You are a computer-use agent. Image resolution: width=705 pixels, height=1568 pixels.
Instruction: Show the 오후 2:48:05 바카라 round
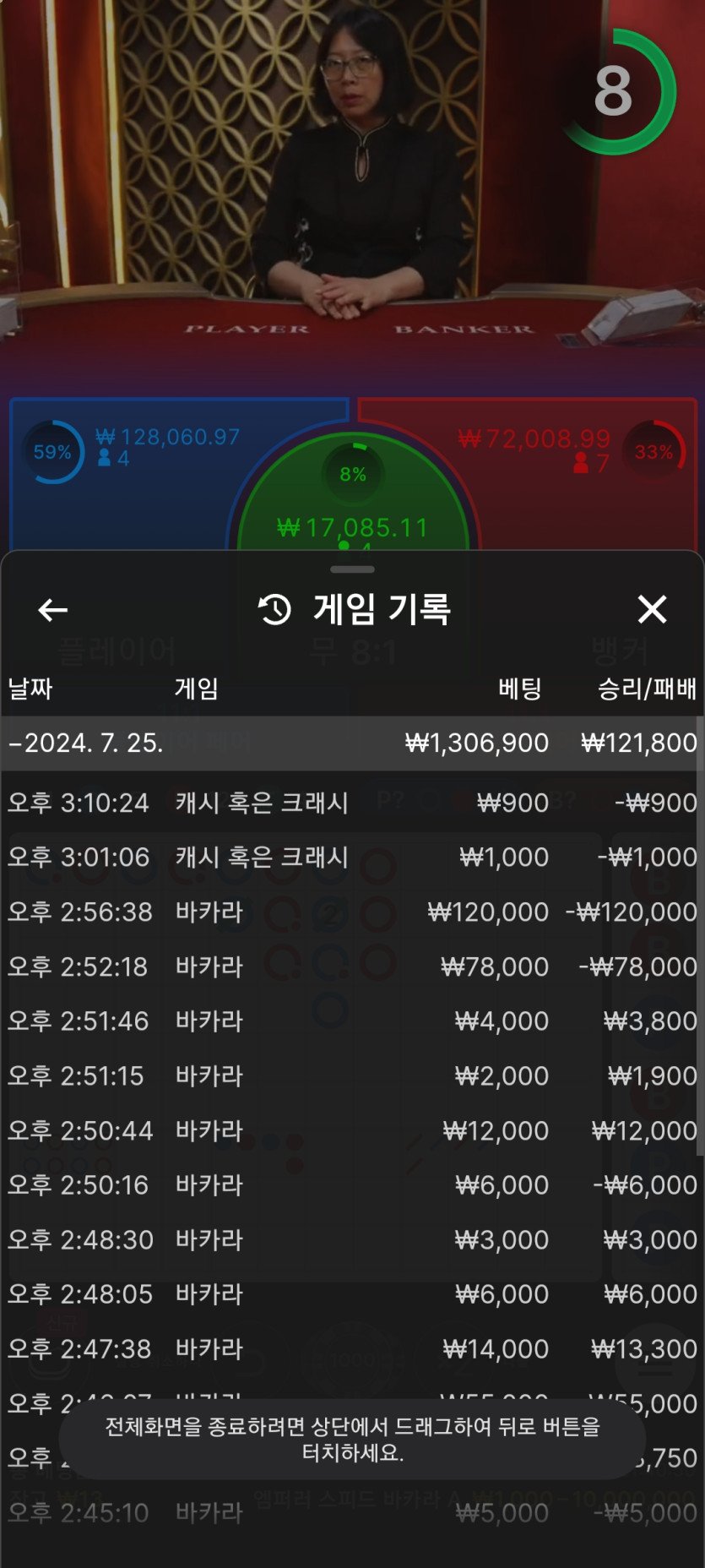[352, 1294]
